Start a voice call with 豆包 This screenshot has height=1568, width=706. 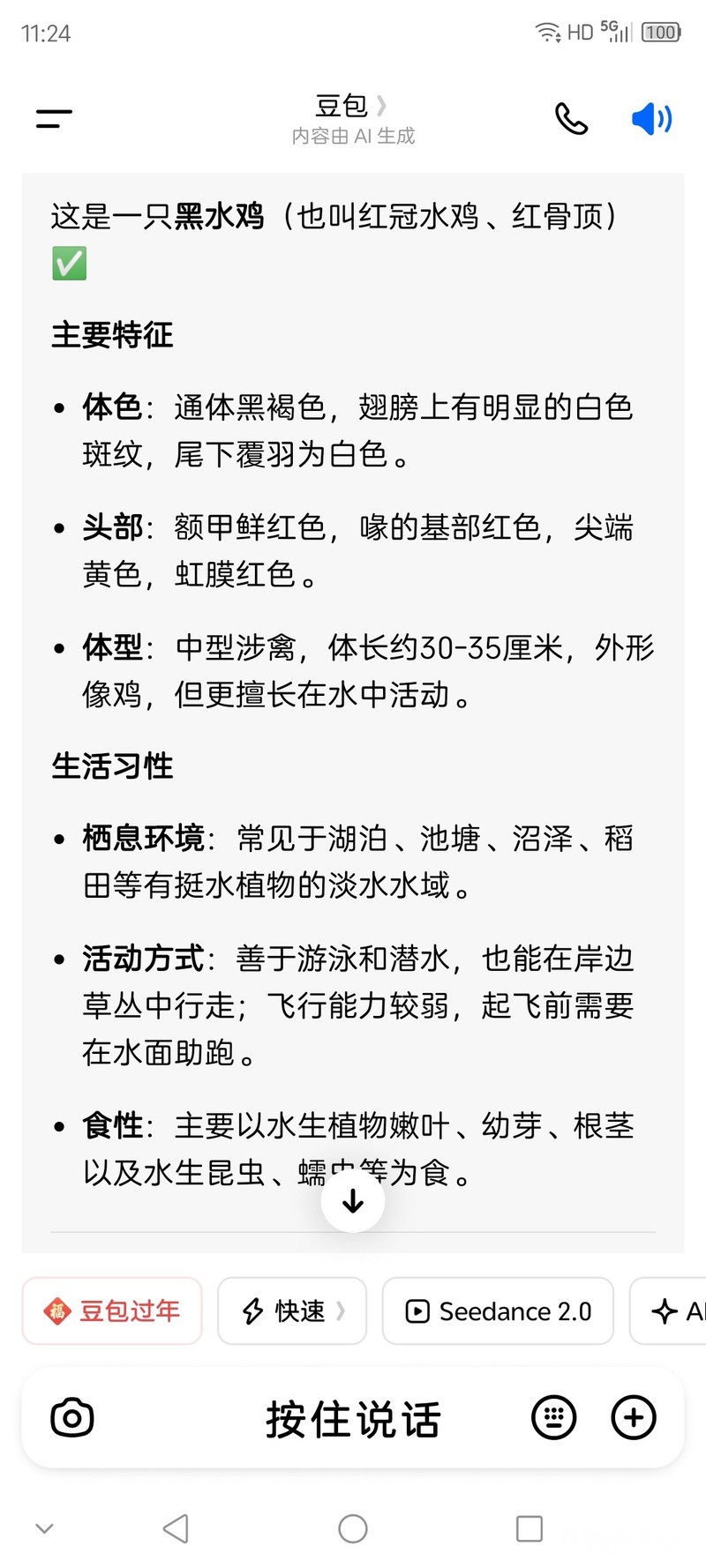pos(571,118)
